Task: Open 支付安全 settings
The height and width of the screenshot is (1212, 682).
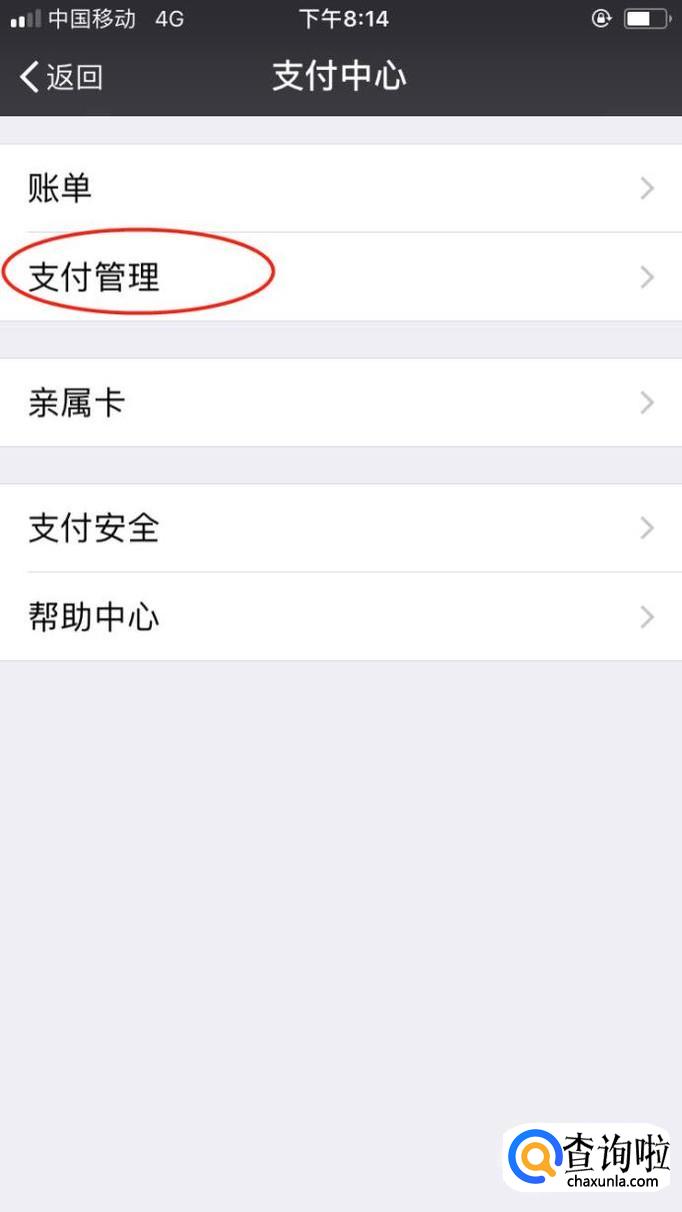Action: (x=340, y=528)
